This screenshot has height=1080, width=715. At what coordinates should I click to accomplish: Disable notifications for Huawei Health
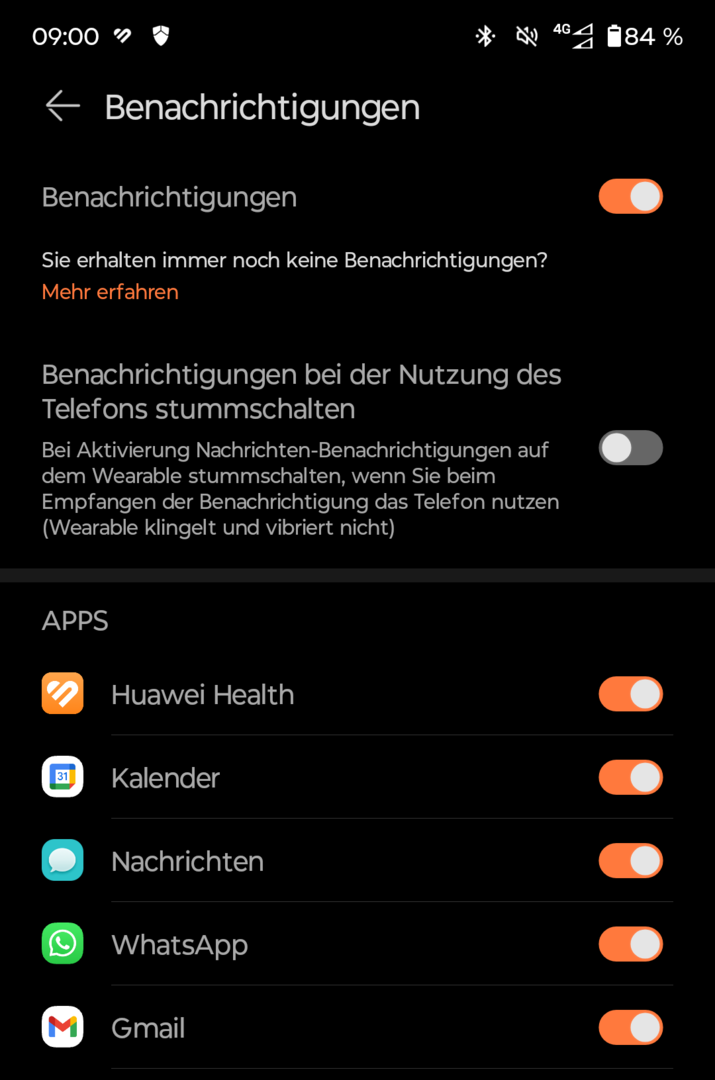[x=630, y=694]
